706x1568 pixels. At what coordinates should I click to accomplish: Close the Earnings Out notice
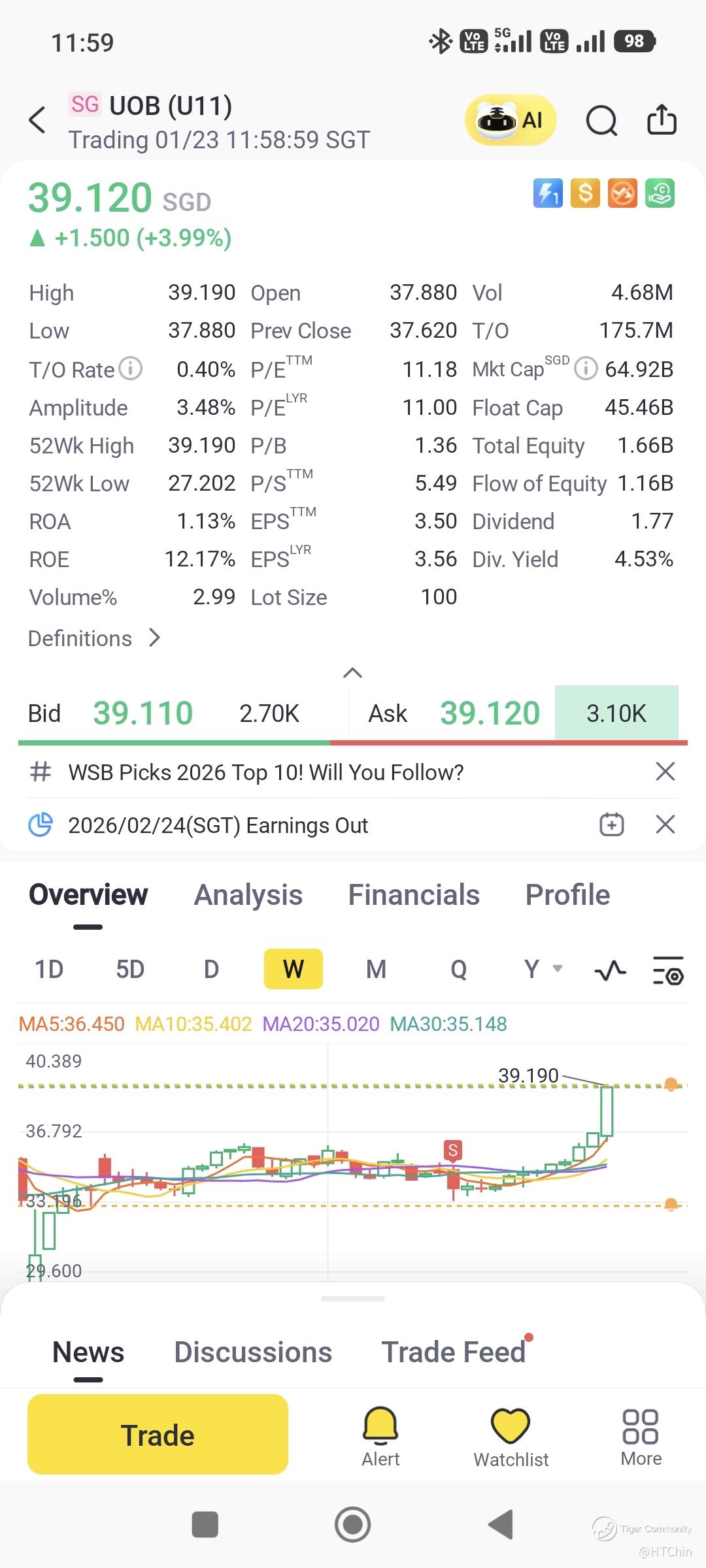coord(665,825)
